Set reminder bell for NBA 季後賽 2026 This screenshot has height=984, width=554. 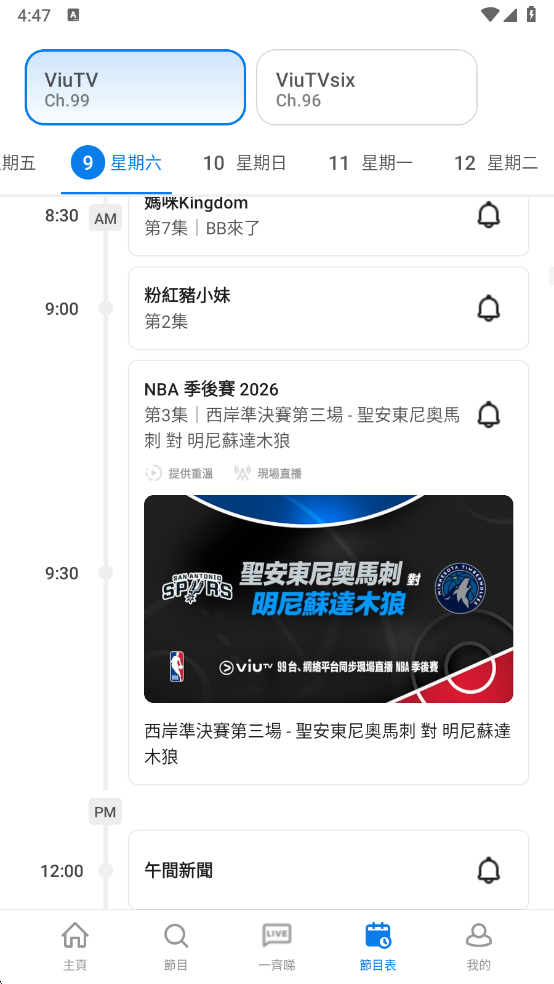[x=489, y=415]
